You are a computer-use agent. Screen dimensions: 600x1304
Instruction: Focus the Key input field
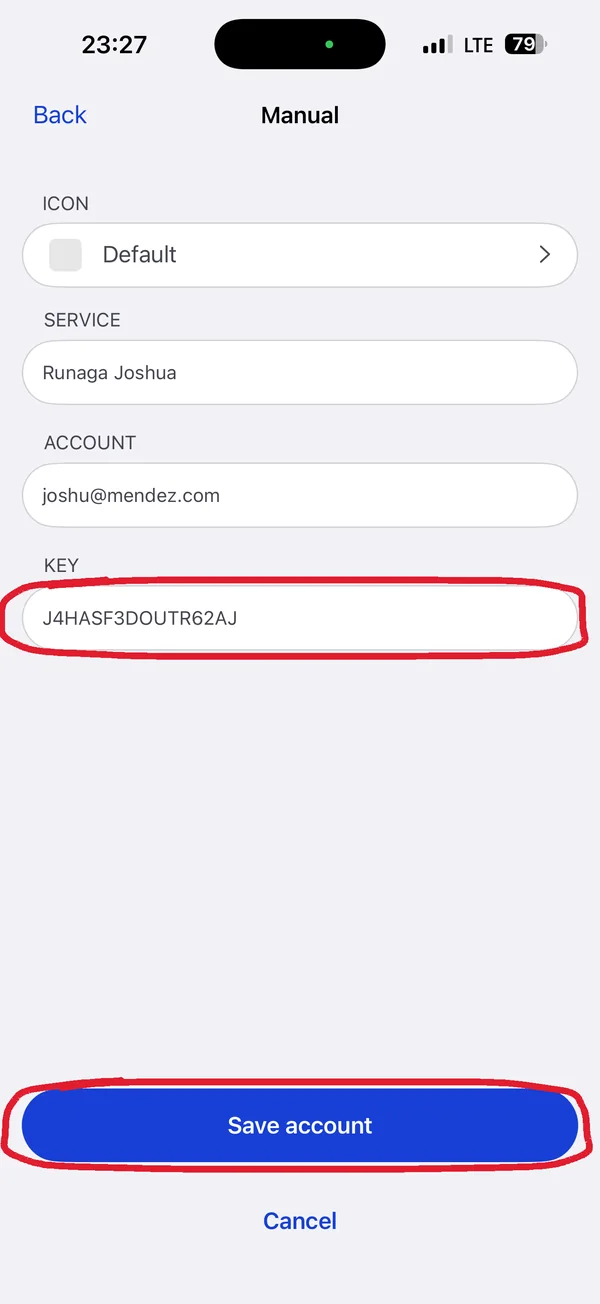point(300,618)
